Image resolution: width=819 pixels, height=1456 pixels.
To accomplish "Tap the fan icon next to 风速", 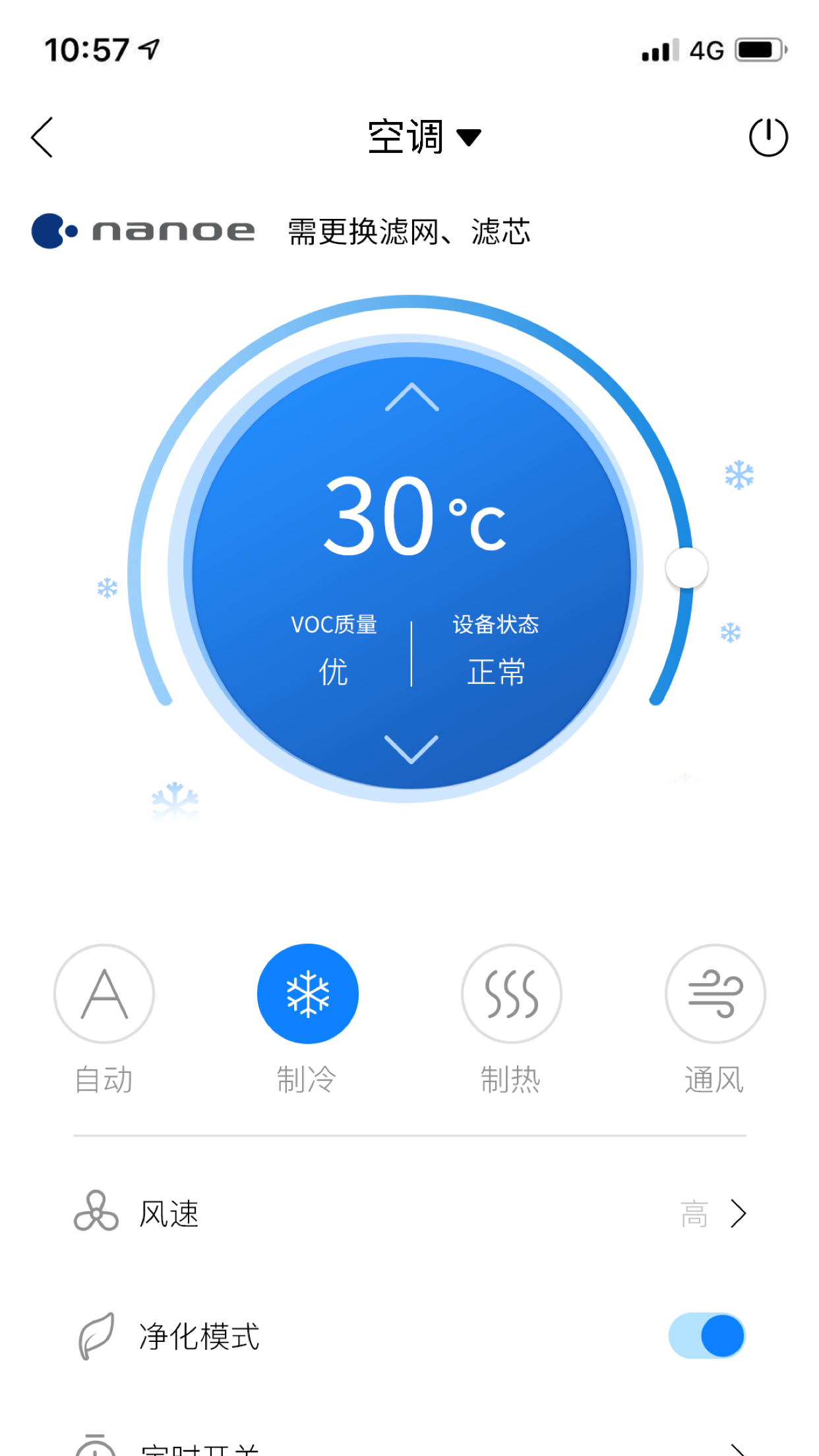I will tap(96, 1213).
